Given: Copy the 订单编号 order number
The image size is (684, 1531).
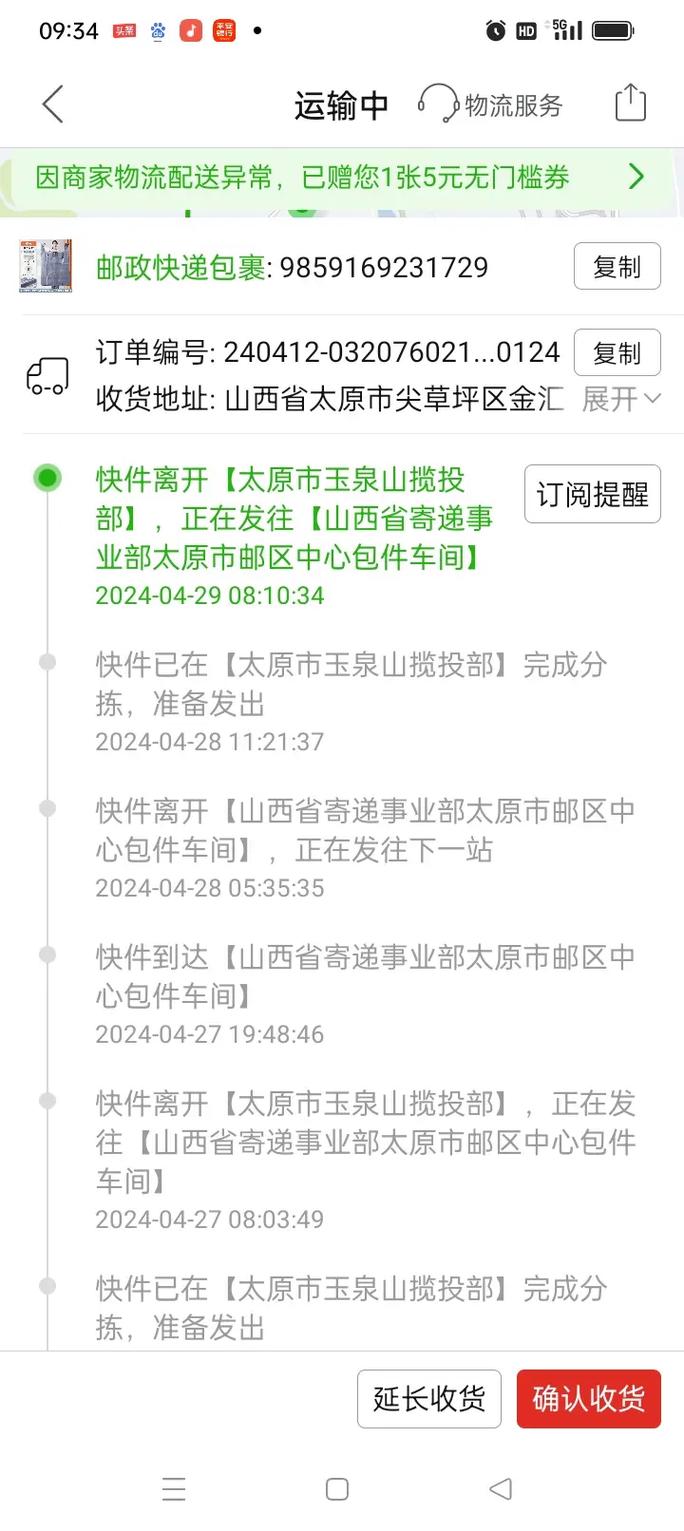Looking at the screenshot, I should click(616, 353).
